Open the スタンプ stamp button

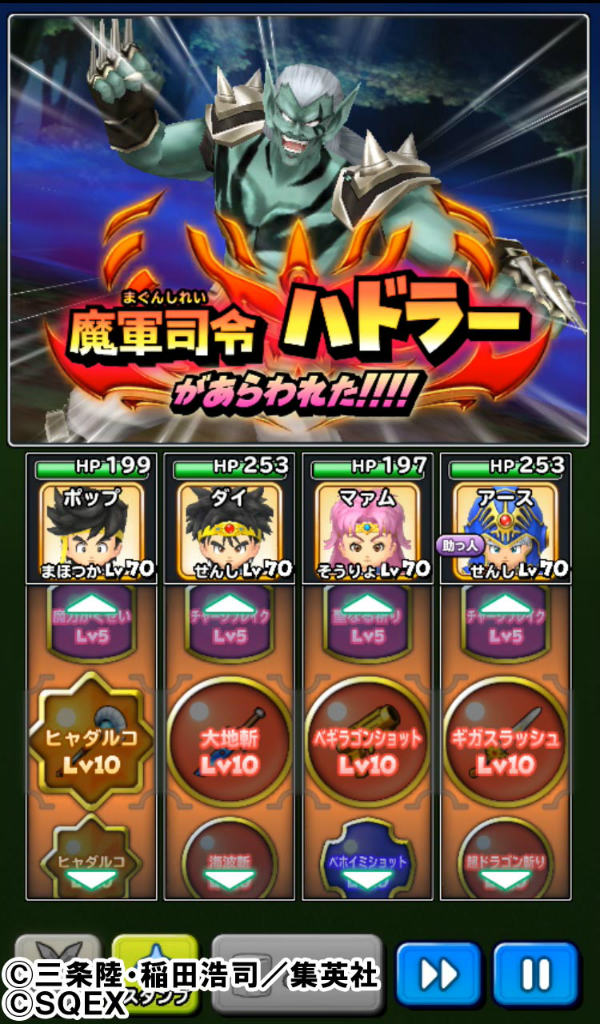click(x=155, y=974)
